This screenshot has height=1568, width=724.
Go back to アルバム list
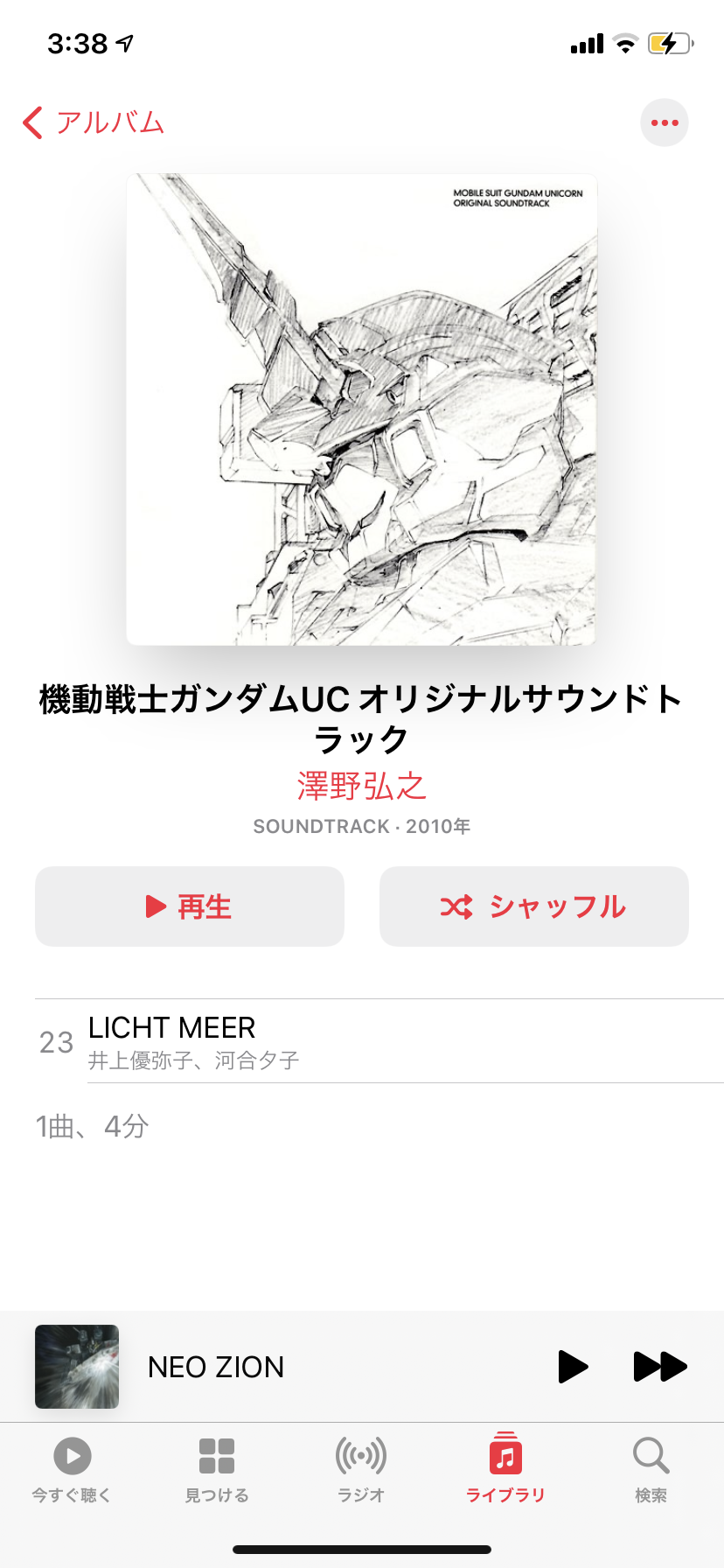93,122
